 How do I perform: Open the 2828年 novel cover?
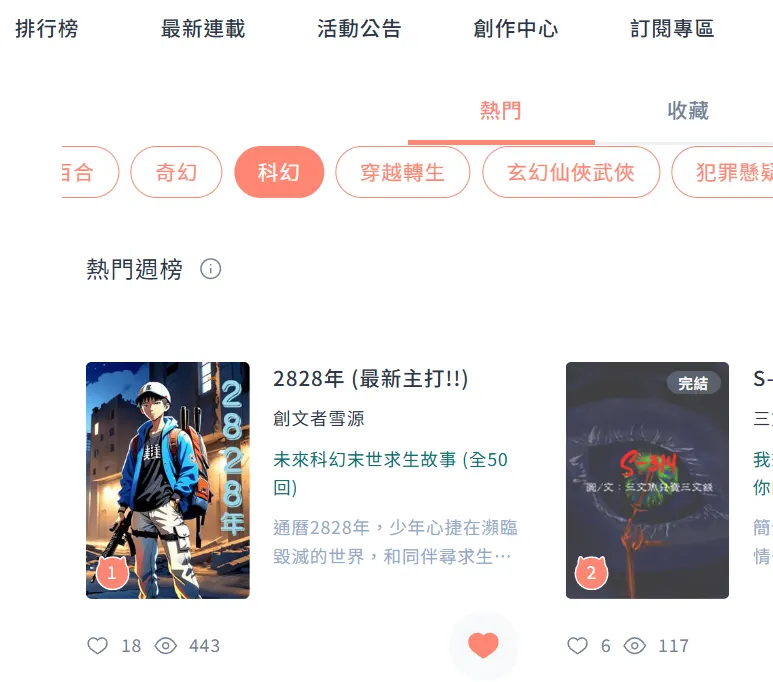tap(168, 480)
